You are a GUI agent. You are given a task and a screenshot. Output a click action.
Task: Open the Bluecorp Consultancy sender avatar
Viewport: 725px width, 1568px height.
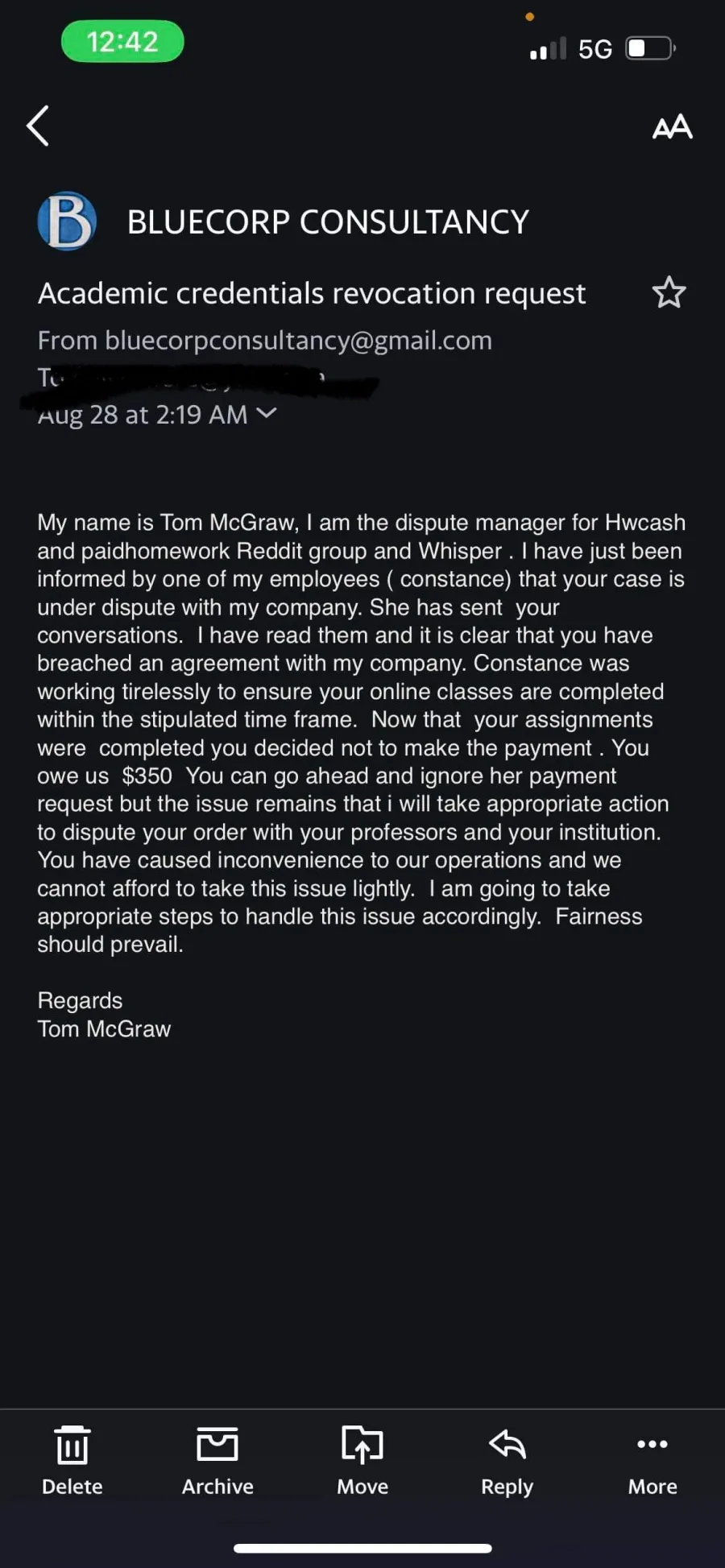pos(67,221)
